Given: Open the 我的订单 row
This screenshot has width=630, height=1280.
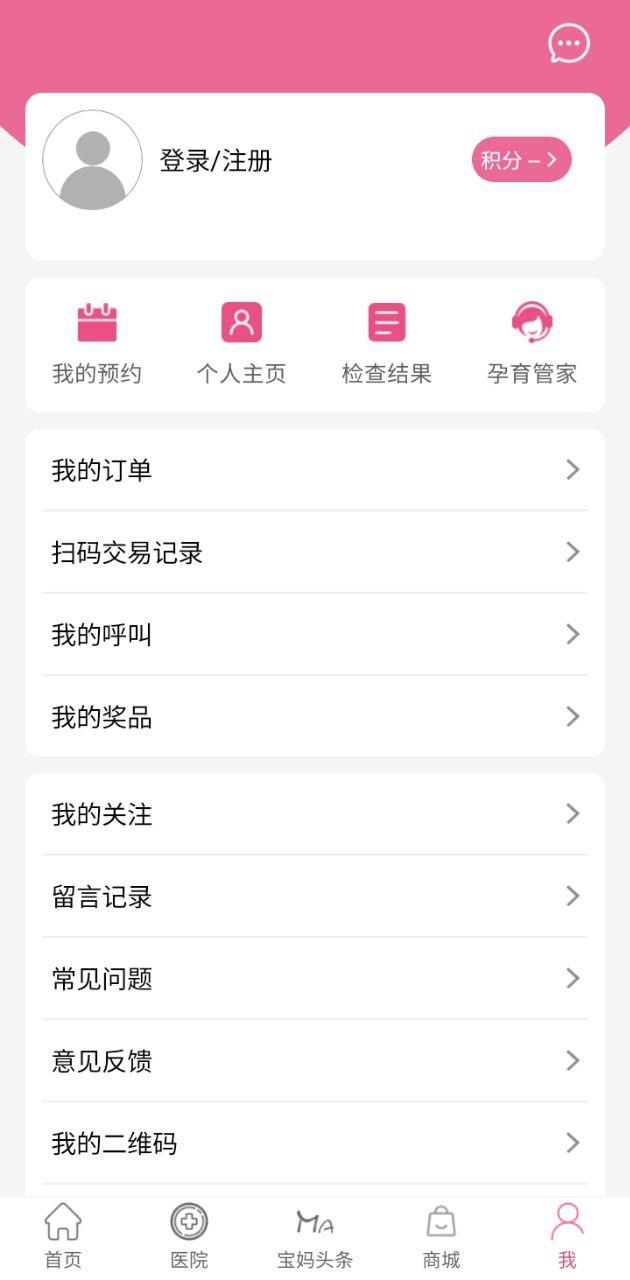Looking at the screenshot, I should (315, 470).
